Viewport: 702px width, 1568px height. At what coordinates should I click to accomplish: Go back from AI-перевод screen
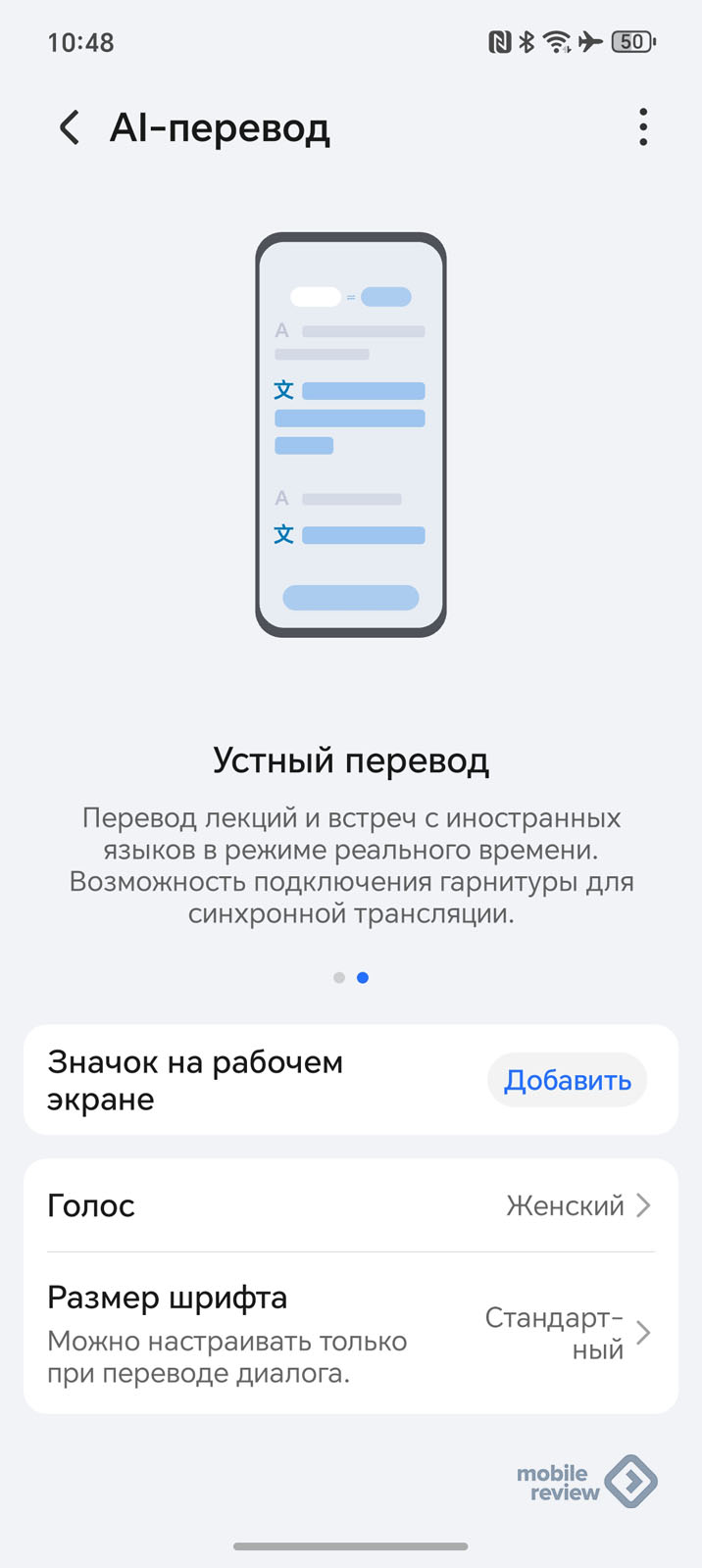[x=70, y=128]
